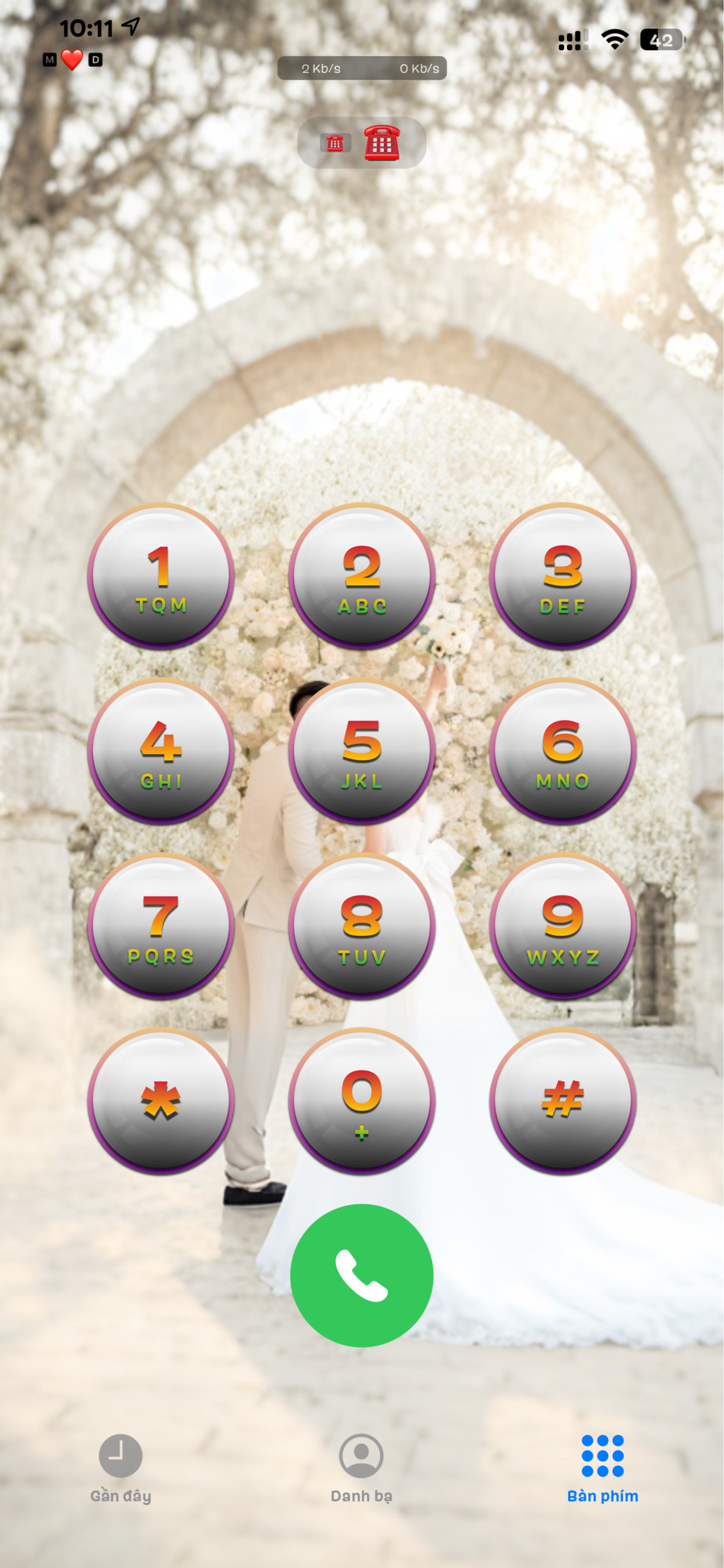
Task: Enter the 9 WXYZ key
Action: pos(563,926)
